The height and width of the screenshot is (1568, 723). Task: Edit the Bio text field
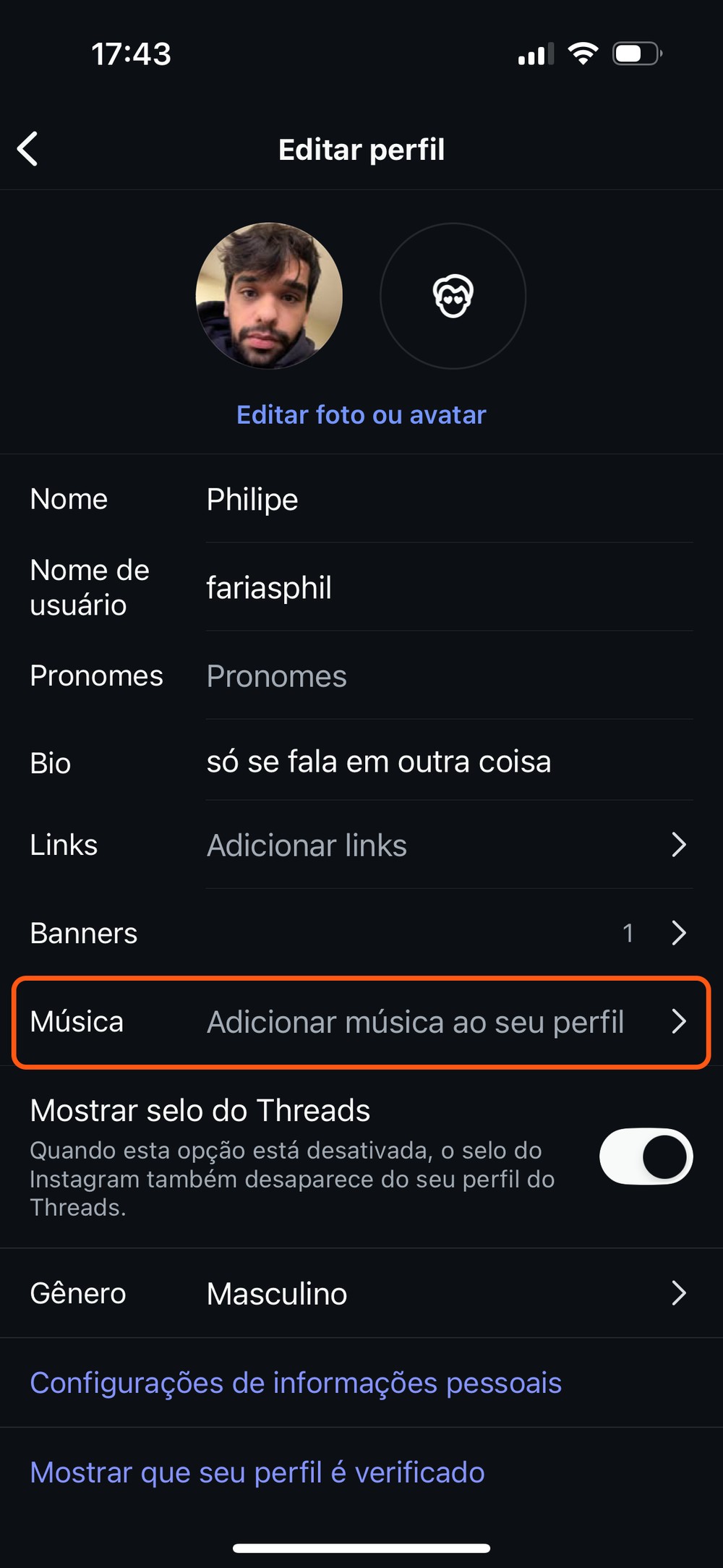pos(448,762)
